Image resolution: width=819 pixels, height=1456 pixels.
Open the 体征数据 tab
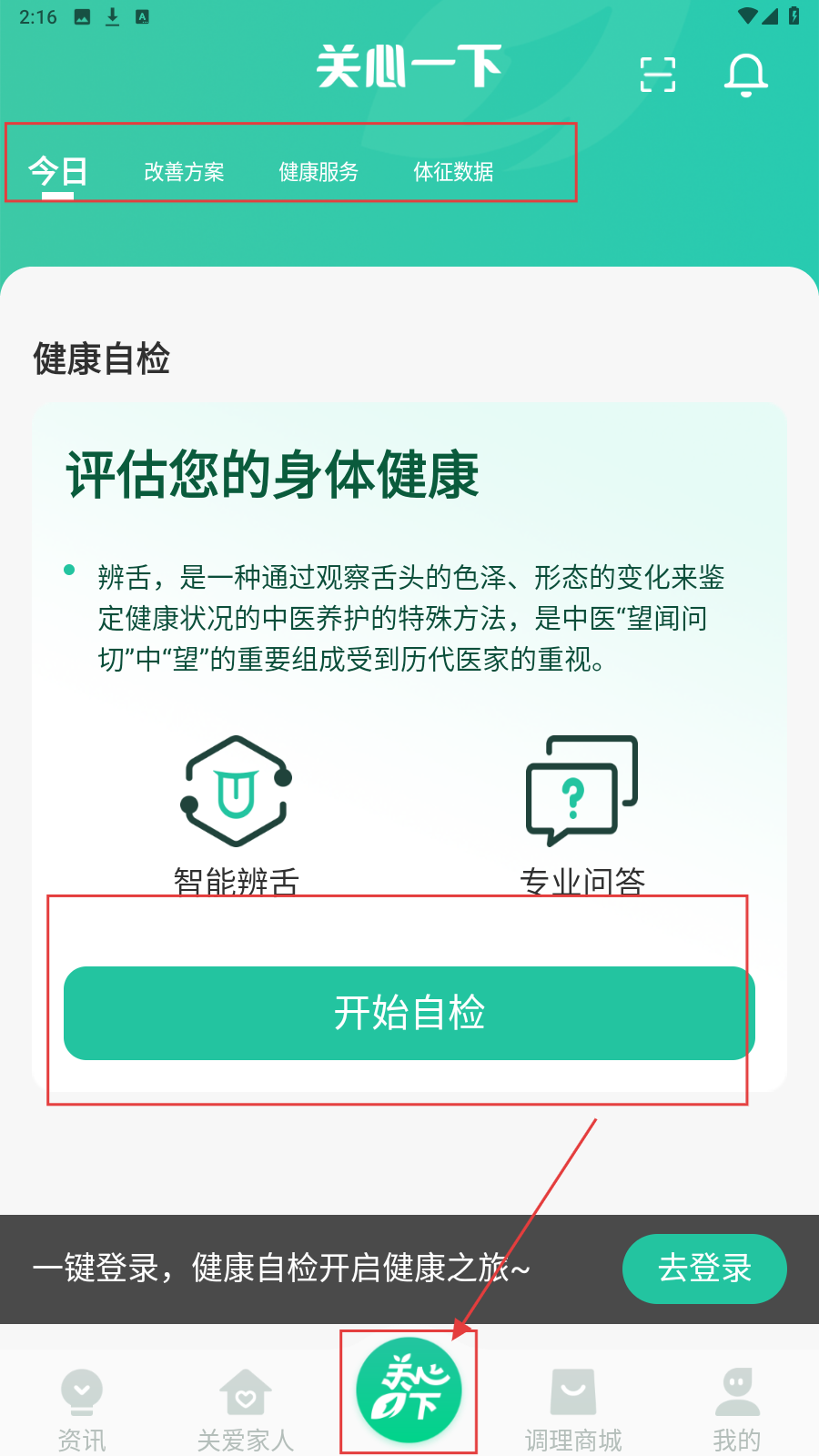453,171
